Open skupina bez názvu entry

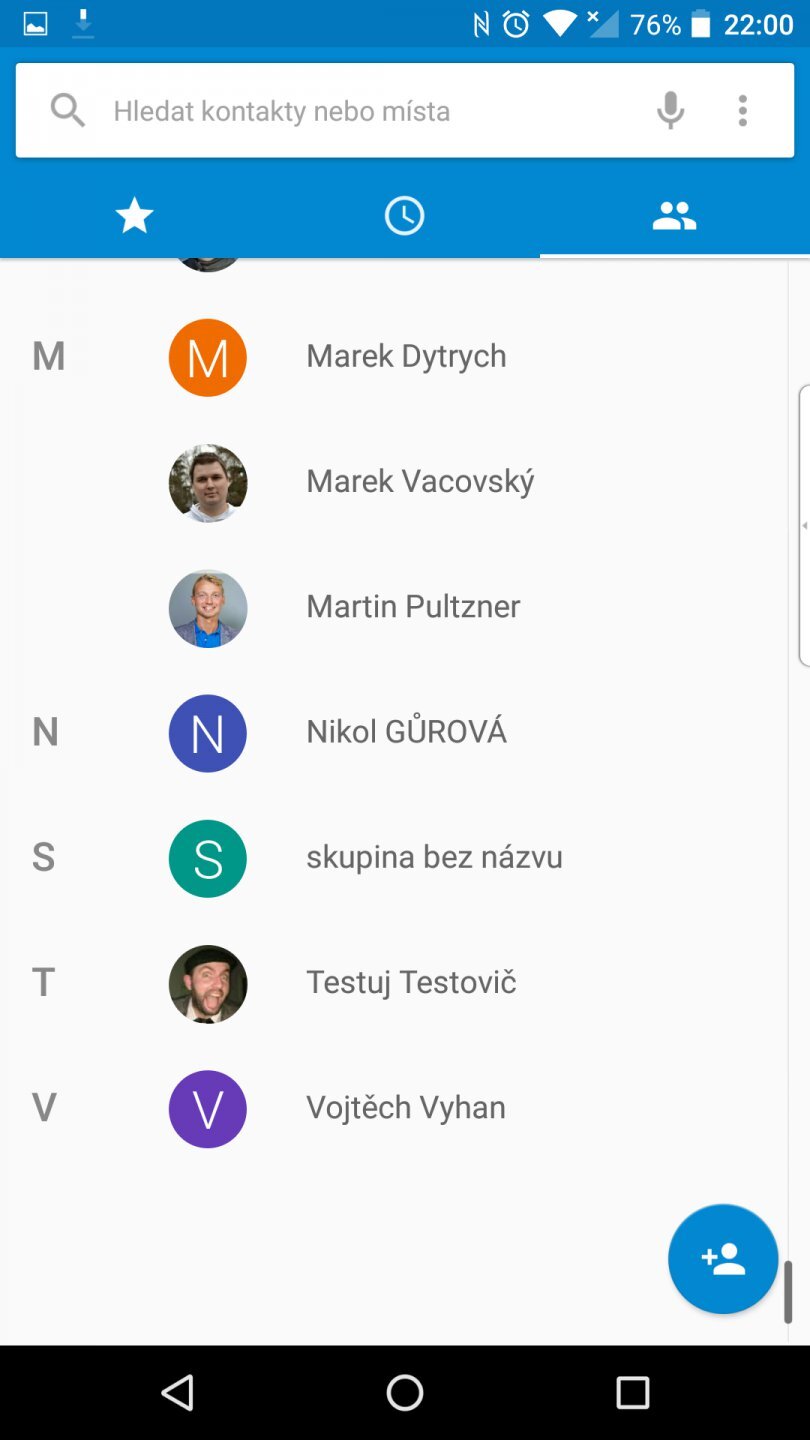[434, 858]
